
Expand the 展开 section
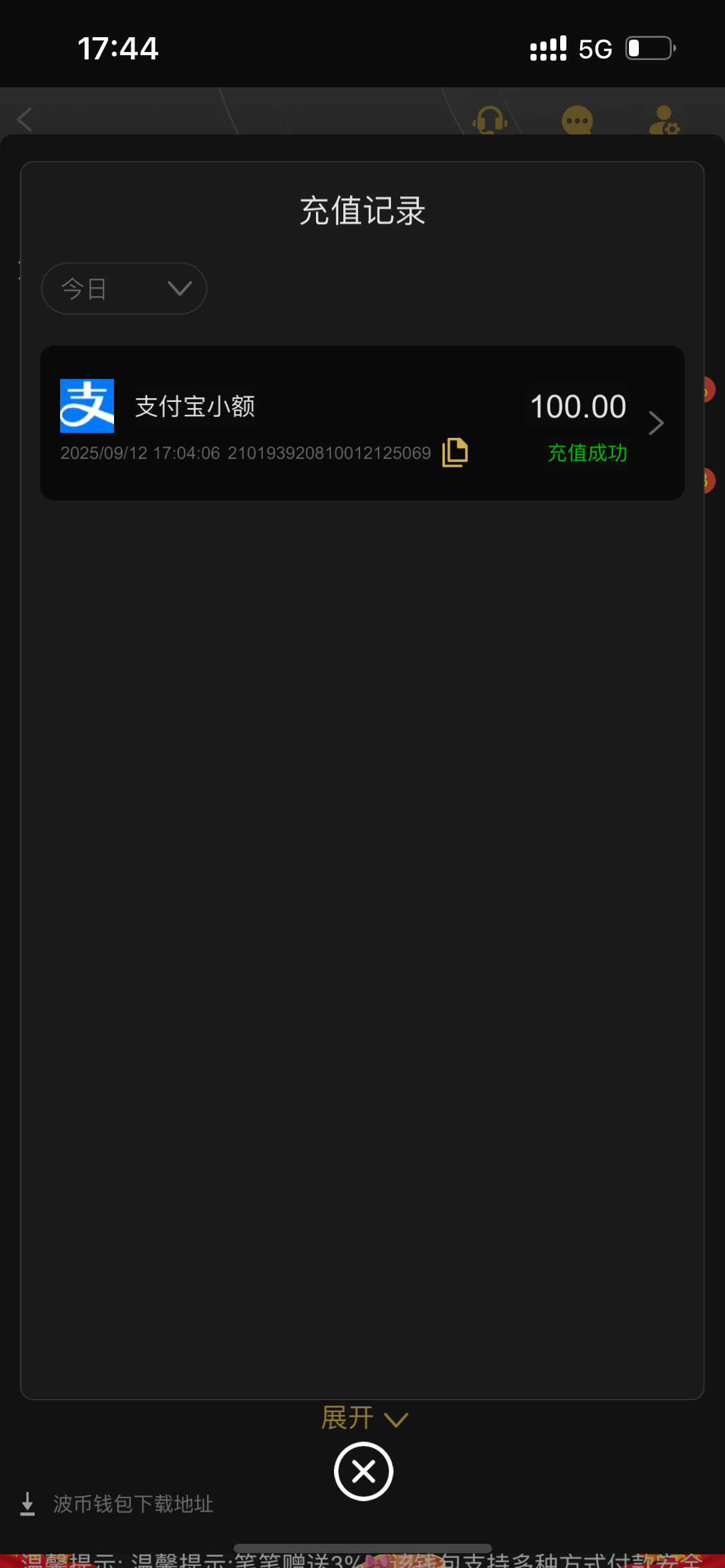364,1418
